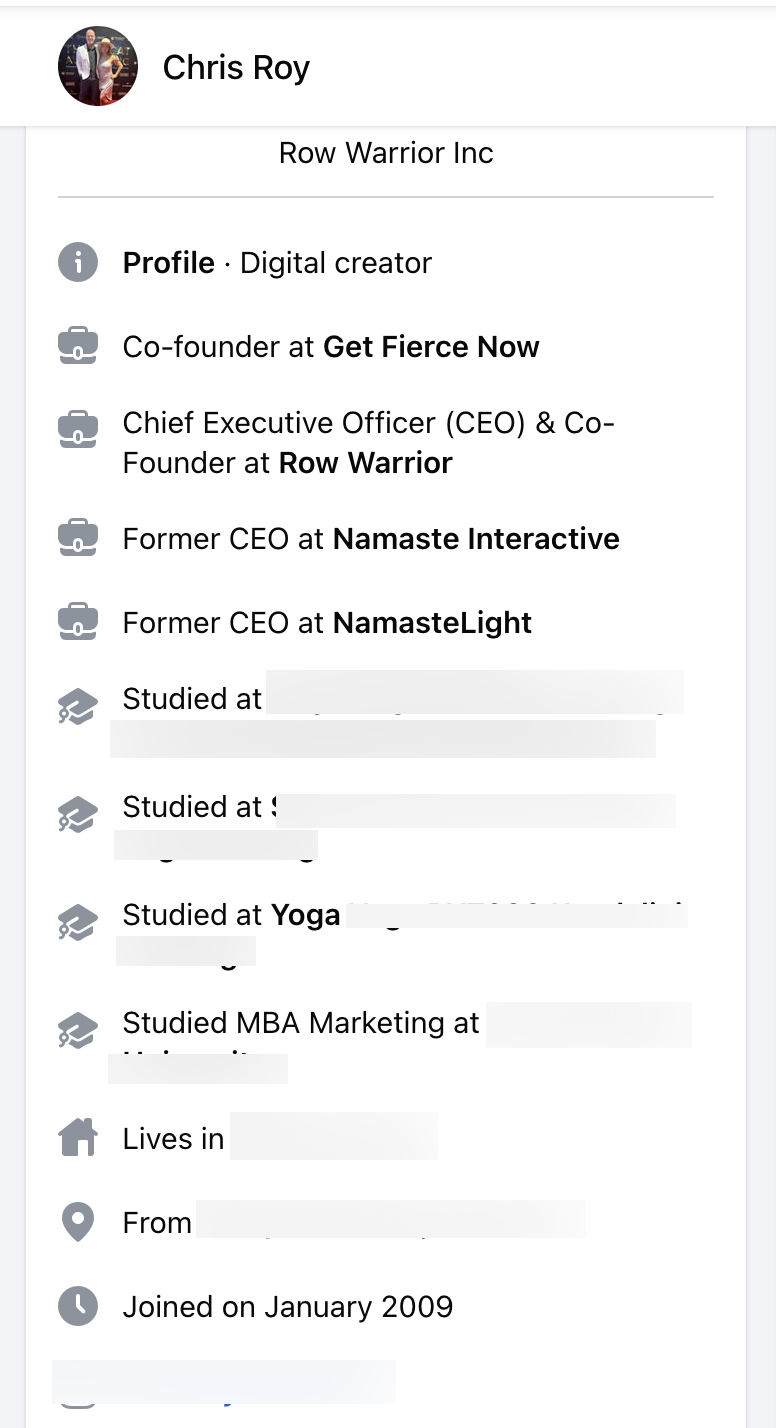
Task: Click the graduation cap icon by the MBA Marketing entry
Action: [77, 1030]
